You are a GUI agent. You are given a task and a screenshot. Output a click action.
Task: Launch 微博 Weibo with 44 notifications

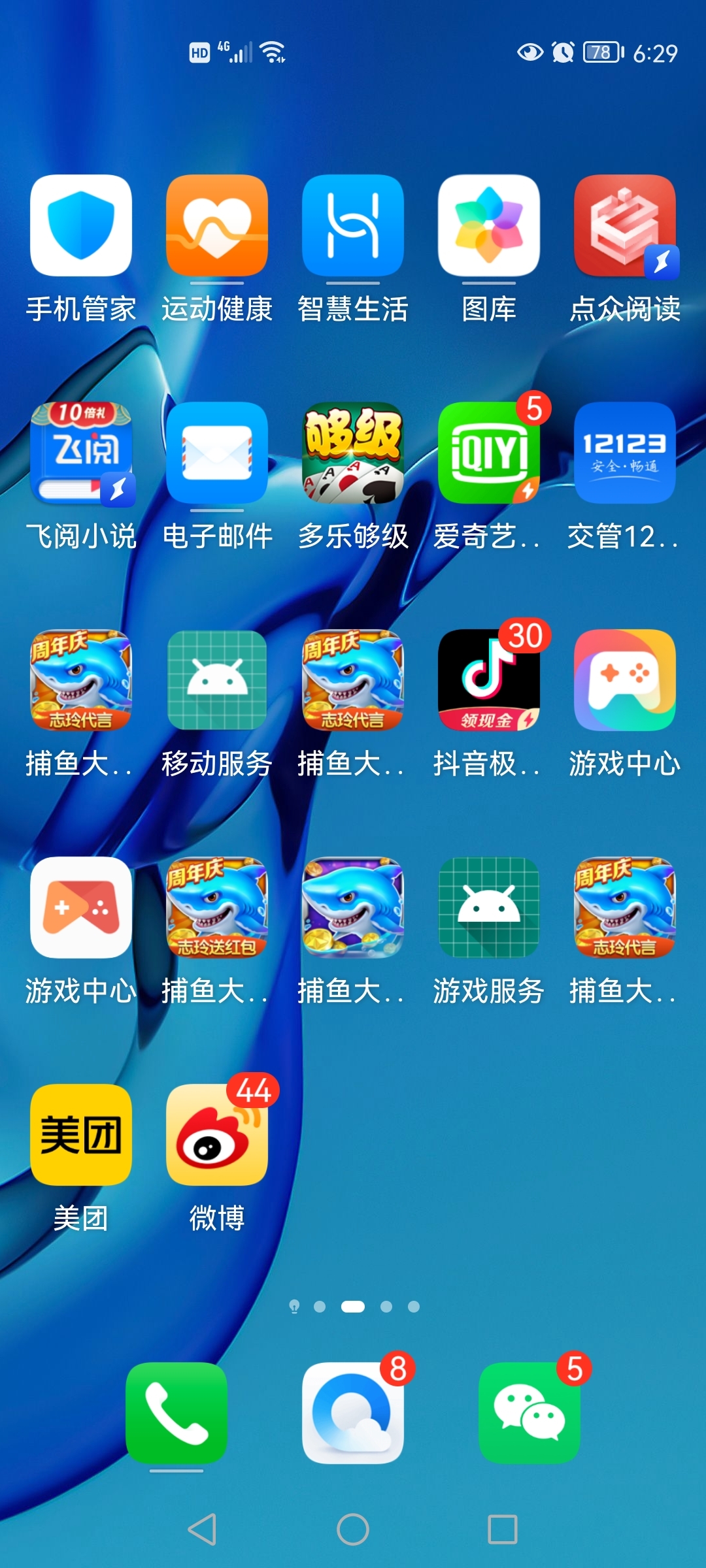pos(217,1135)
